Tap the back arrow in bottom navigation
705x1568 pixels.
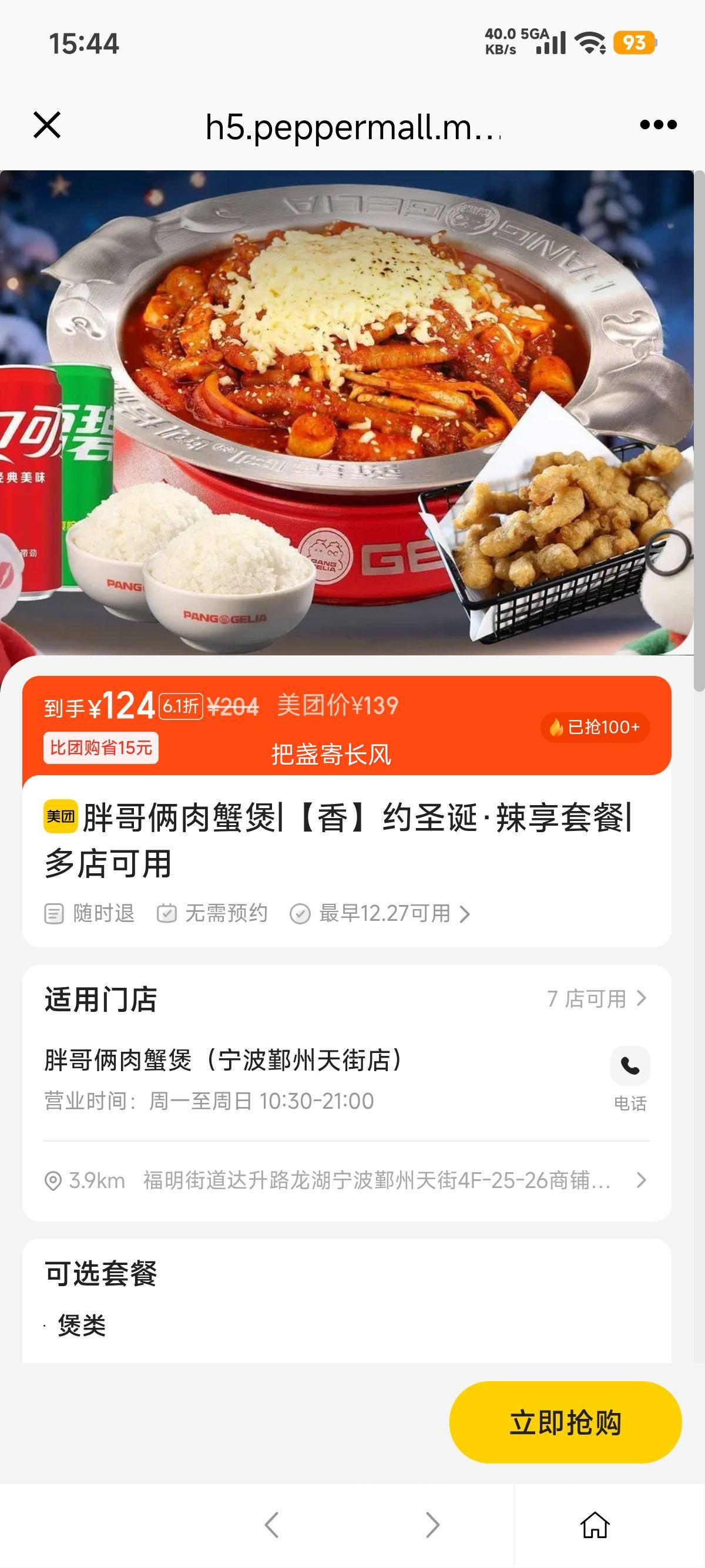point(273,1524)
